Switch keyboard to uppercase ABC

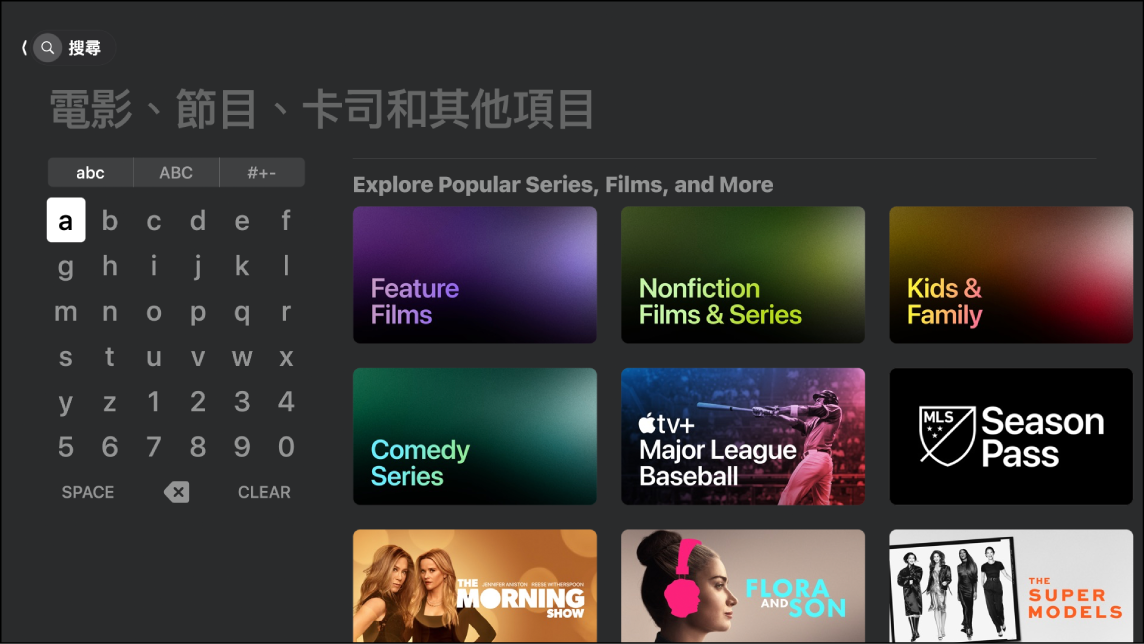[x=176, y=173]
